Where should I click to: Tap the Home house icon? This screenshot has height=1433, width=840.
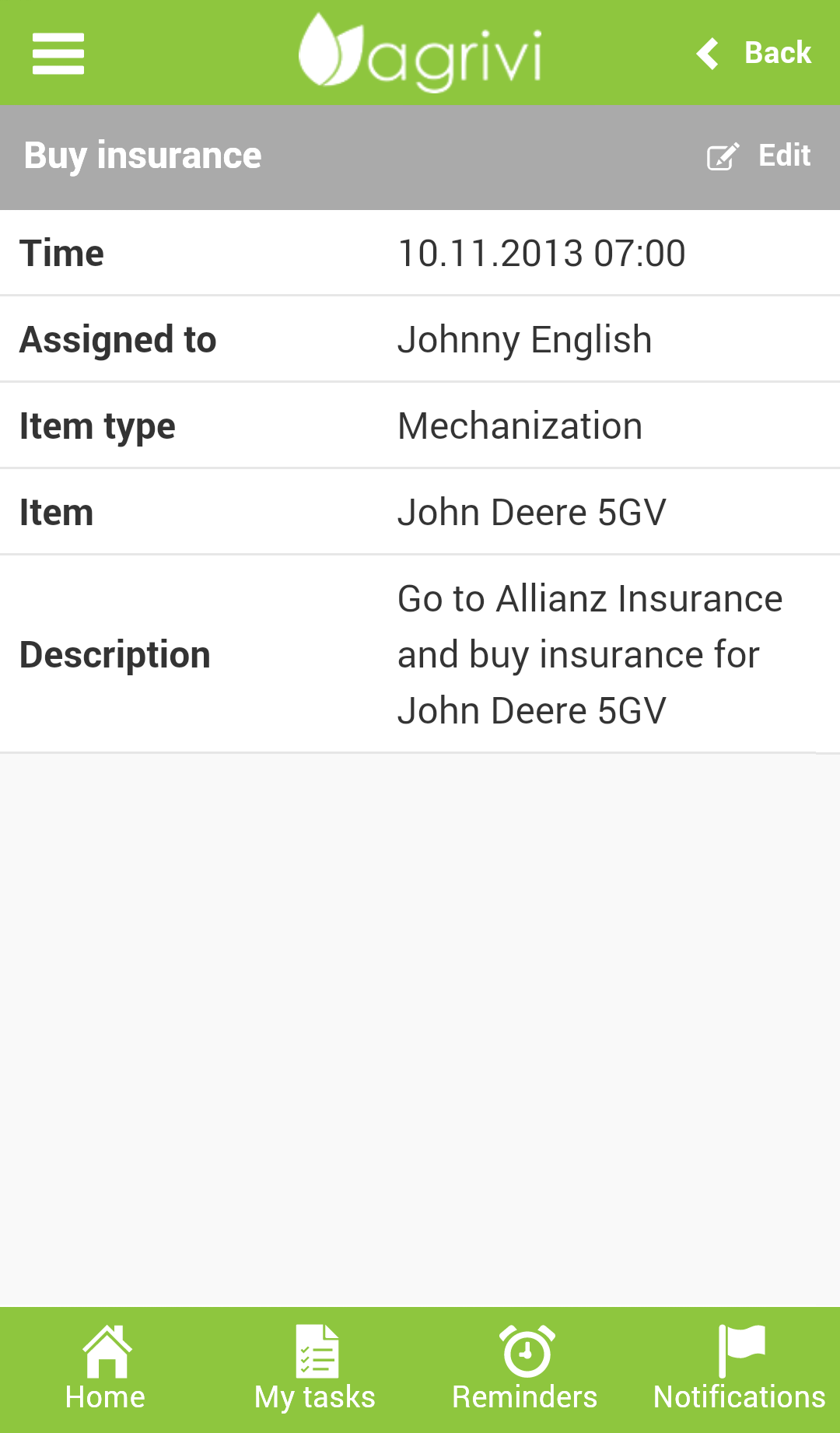click(105, 1350)
